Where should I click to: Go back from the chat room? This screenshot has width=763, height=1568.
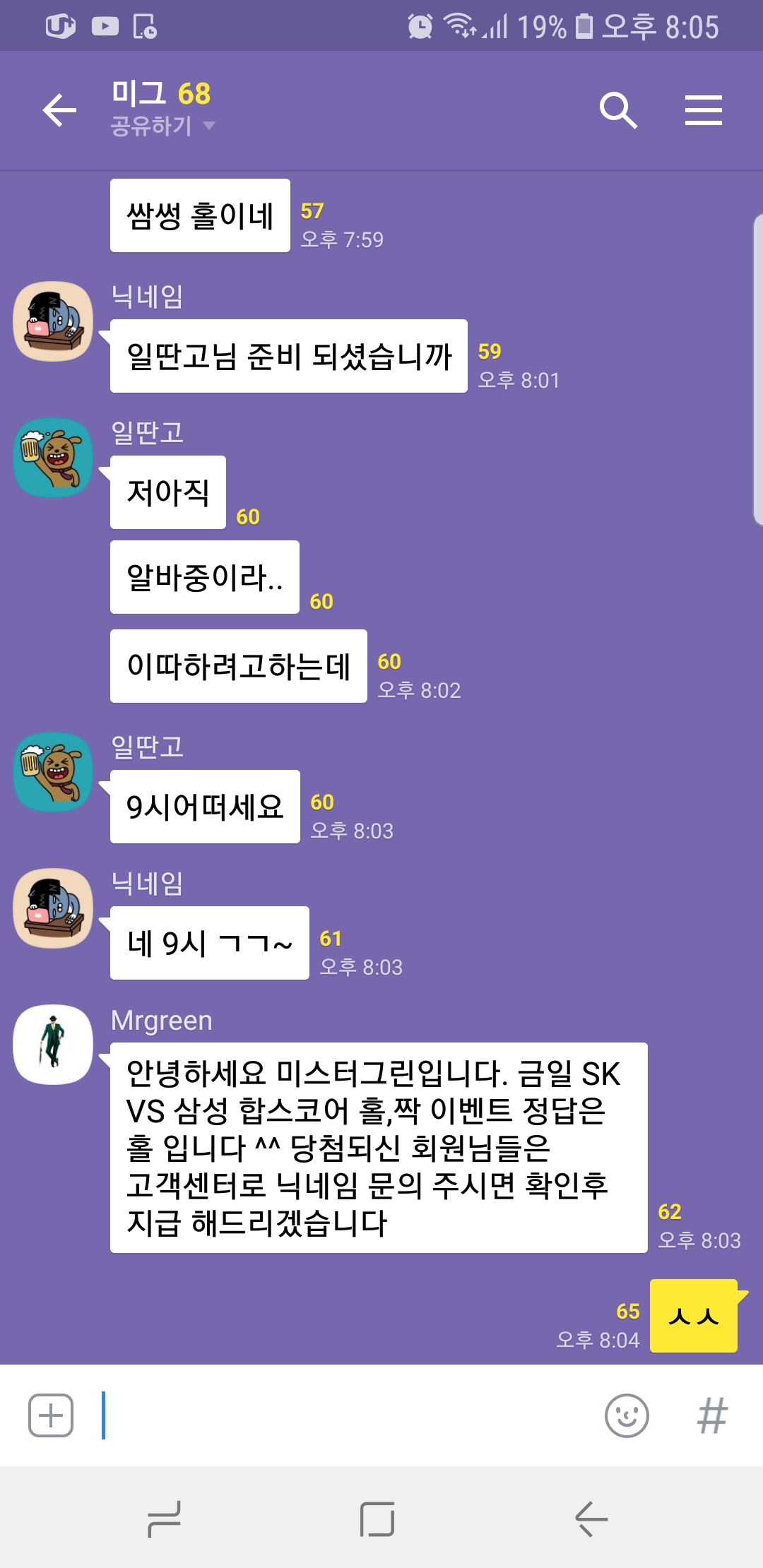[x=59, y=110]
